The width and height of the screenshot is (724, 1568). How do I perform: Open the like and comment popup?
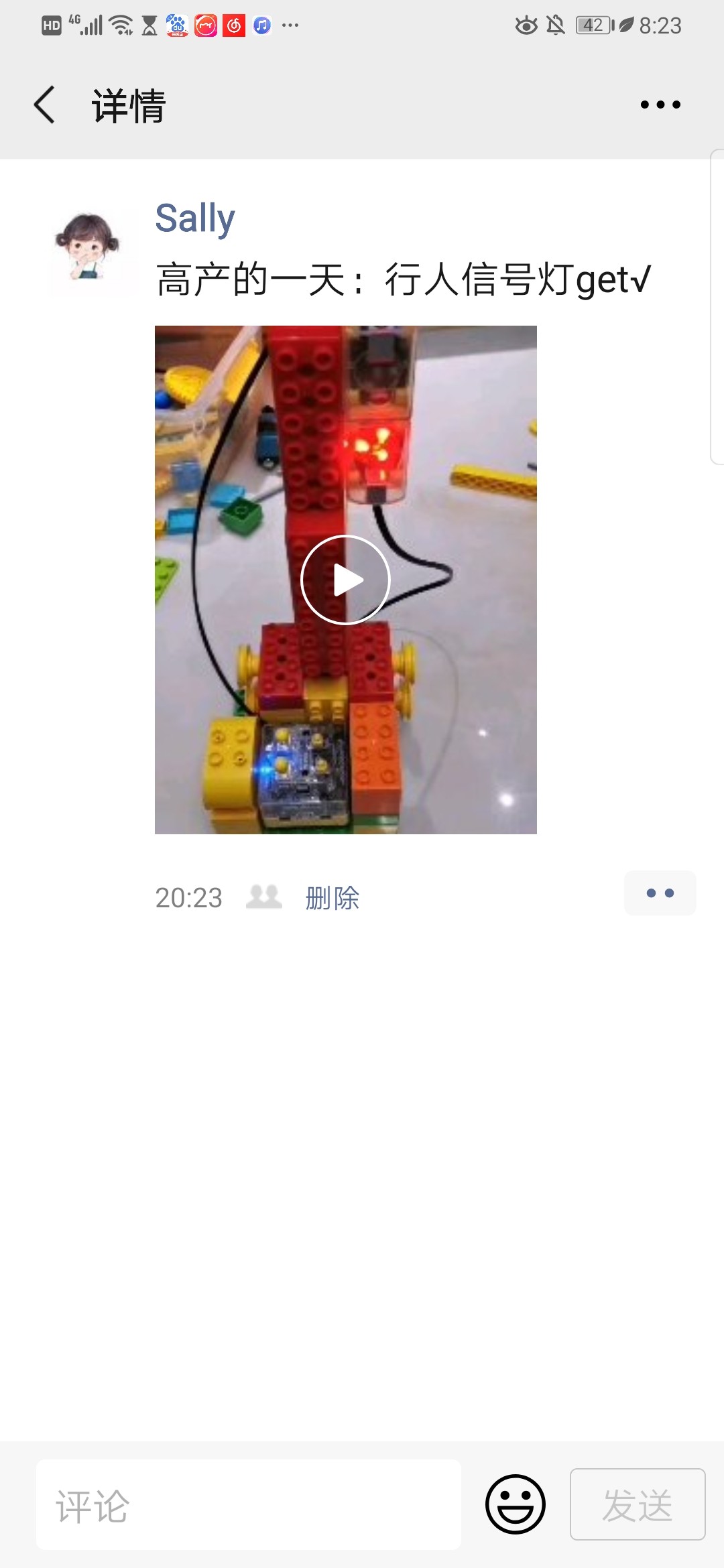(x=660, y=893)
